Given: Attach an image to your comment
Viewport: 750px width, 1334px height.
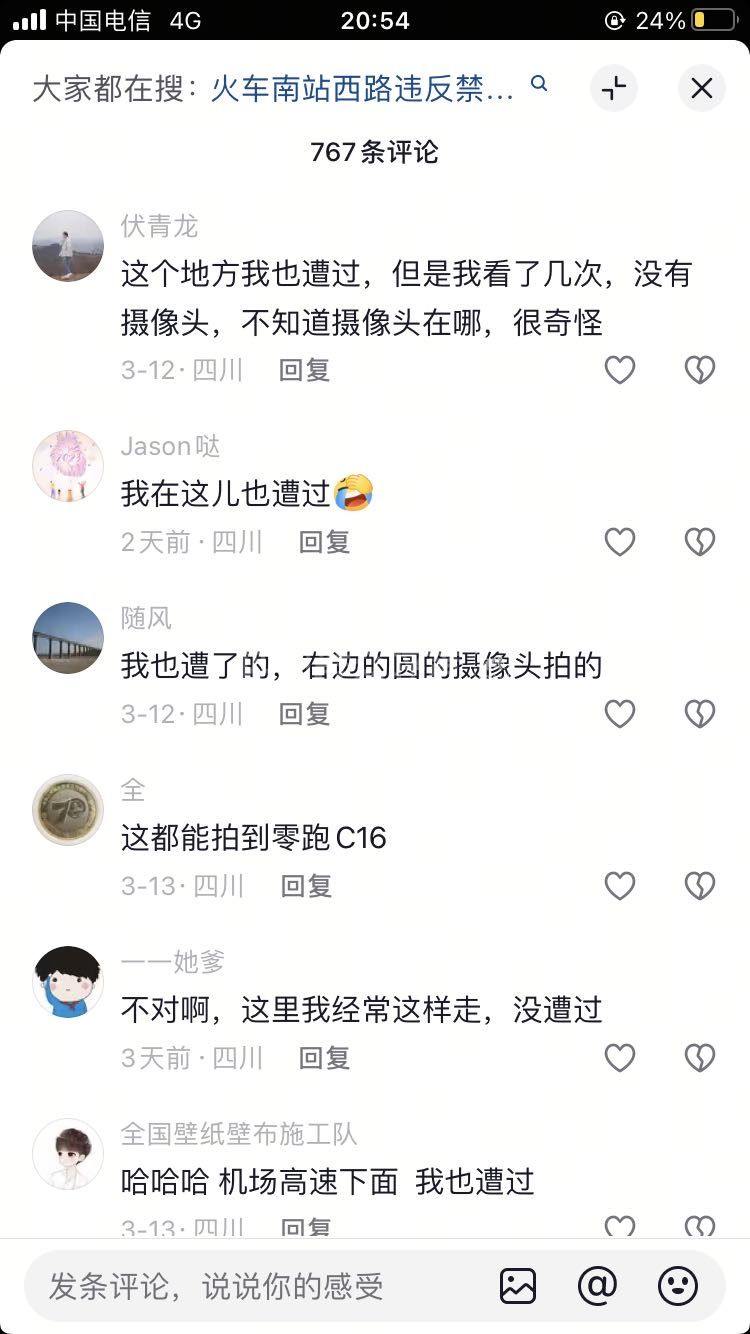Looking at the screenshot, I should [x=518, y=1286].
